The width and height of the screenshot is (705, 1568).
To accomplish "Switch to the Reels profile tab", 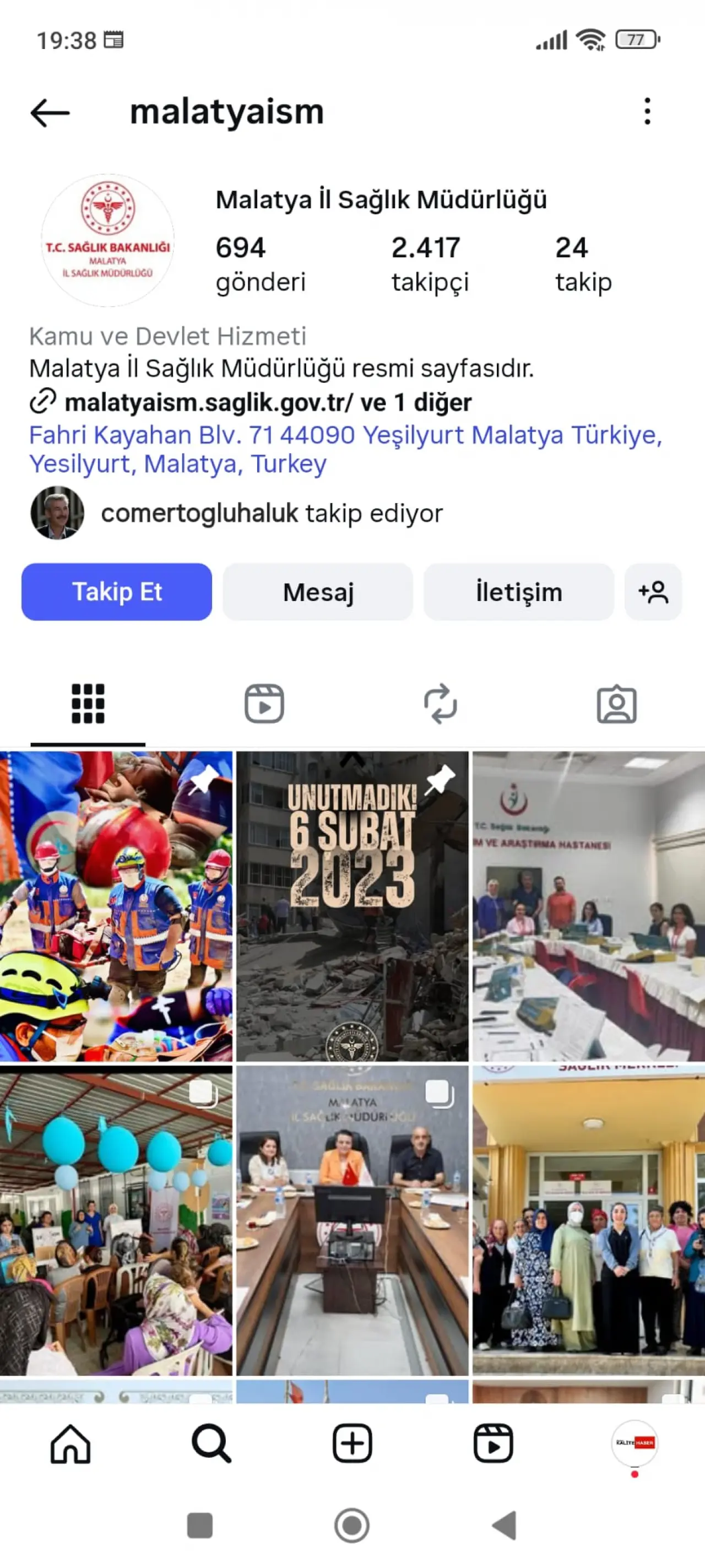I will (x=264, y=704).
